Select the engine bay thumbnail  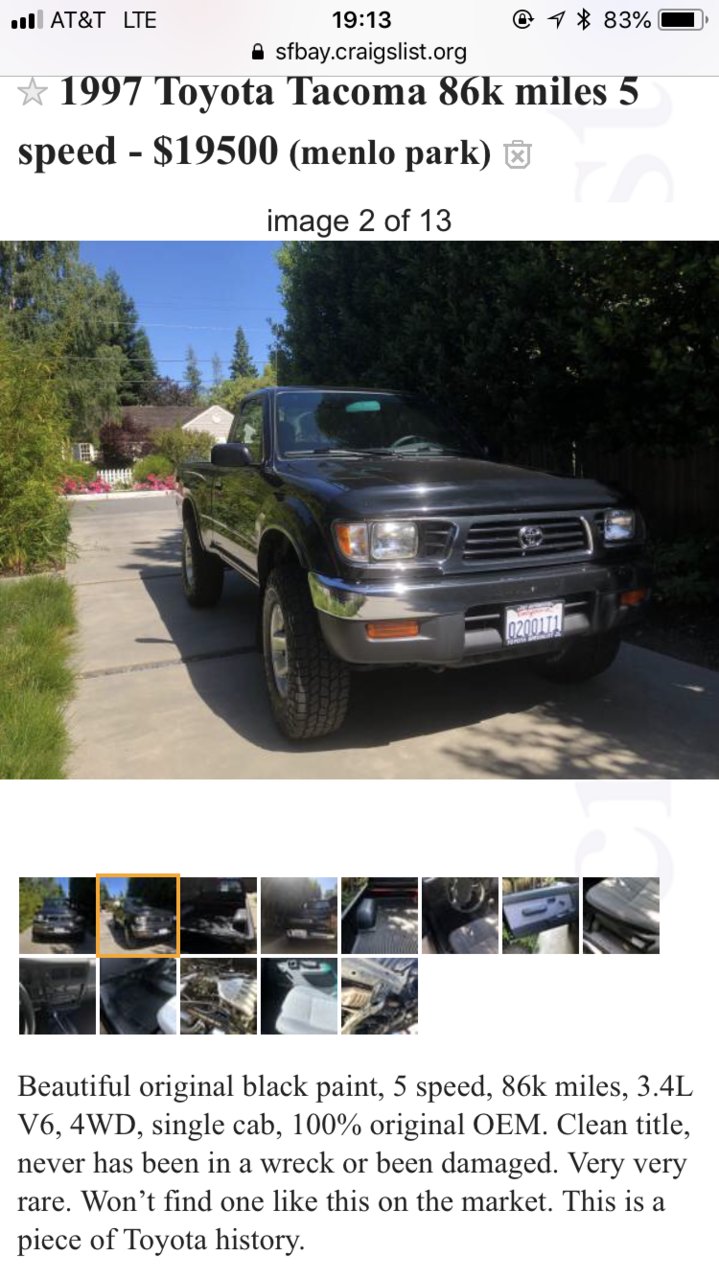pos(218,996)
